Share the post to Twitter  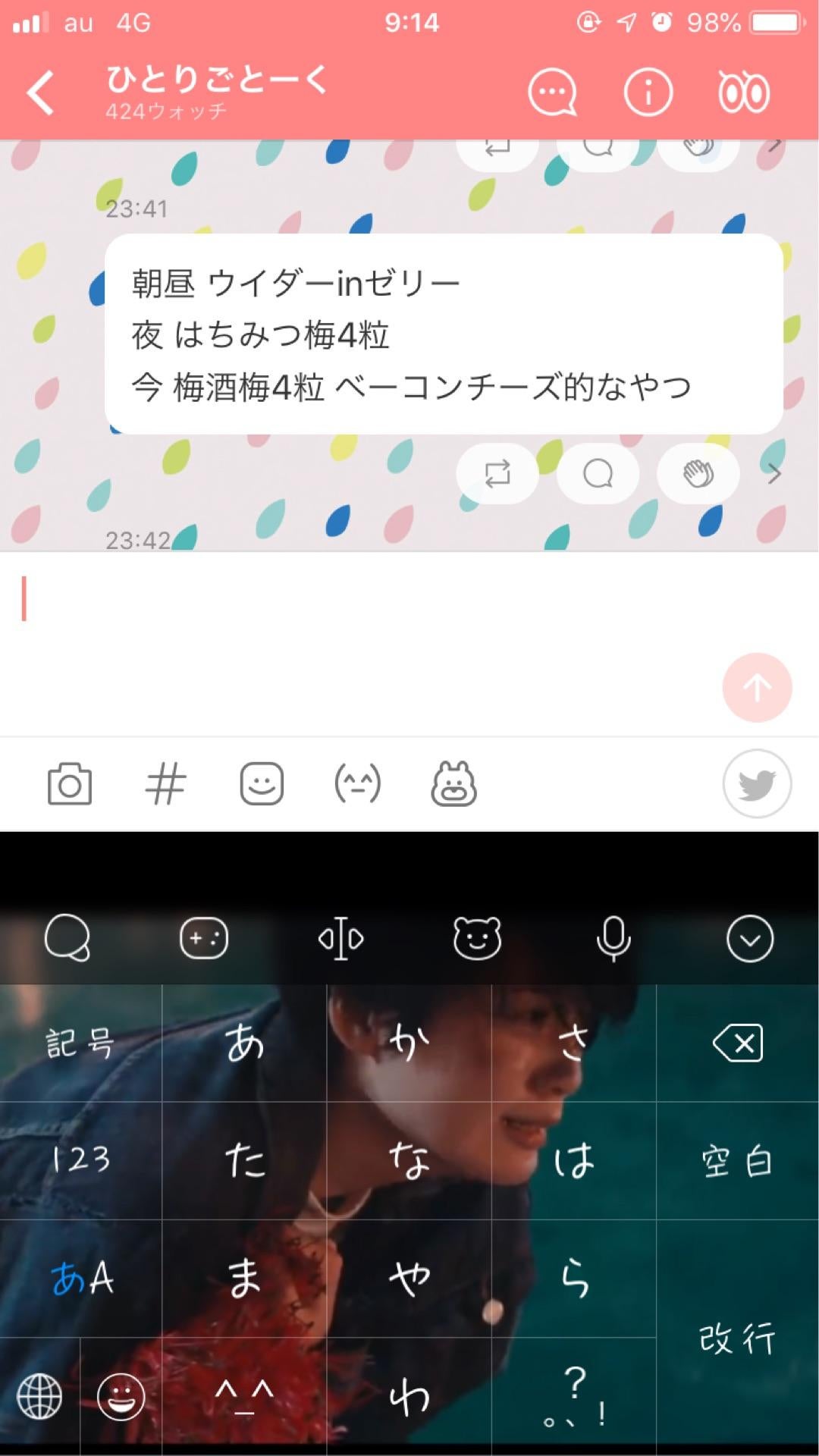756,784
